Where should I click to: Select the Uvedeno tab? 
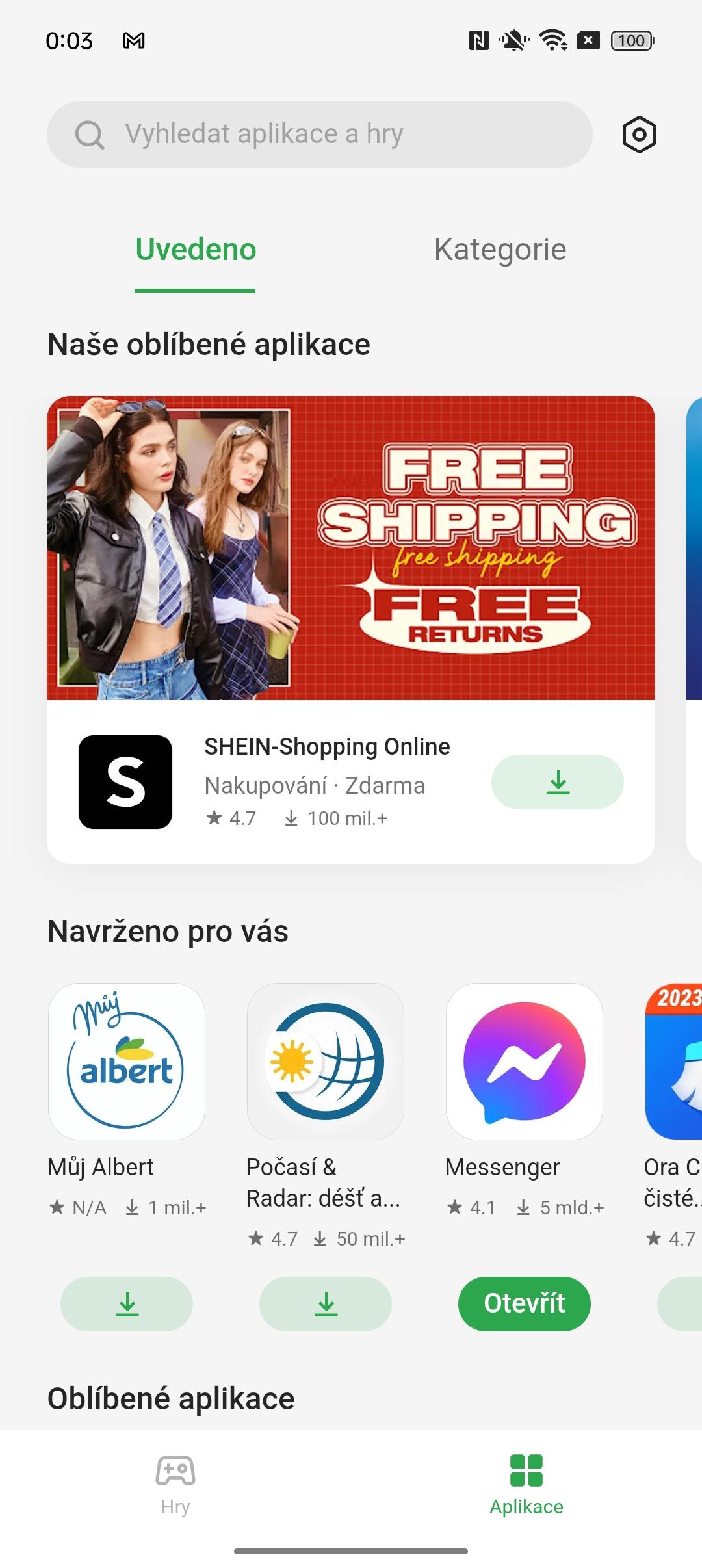(x=196, y=250)
